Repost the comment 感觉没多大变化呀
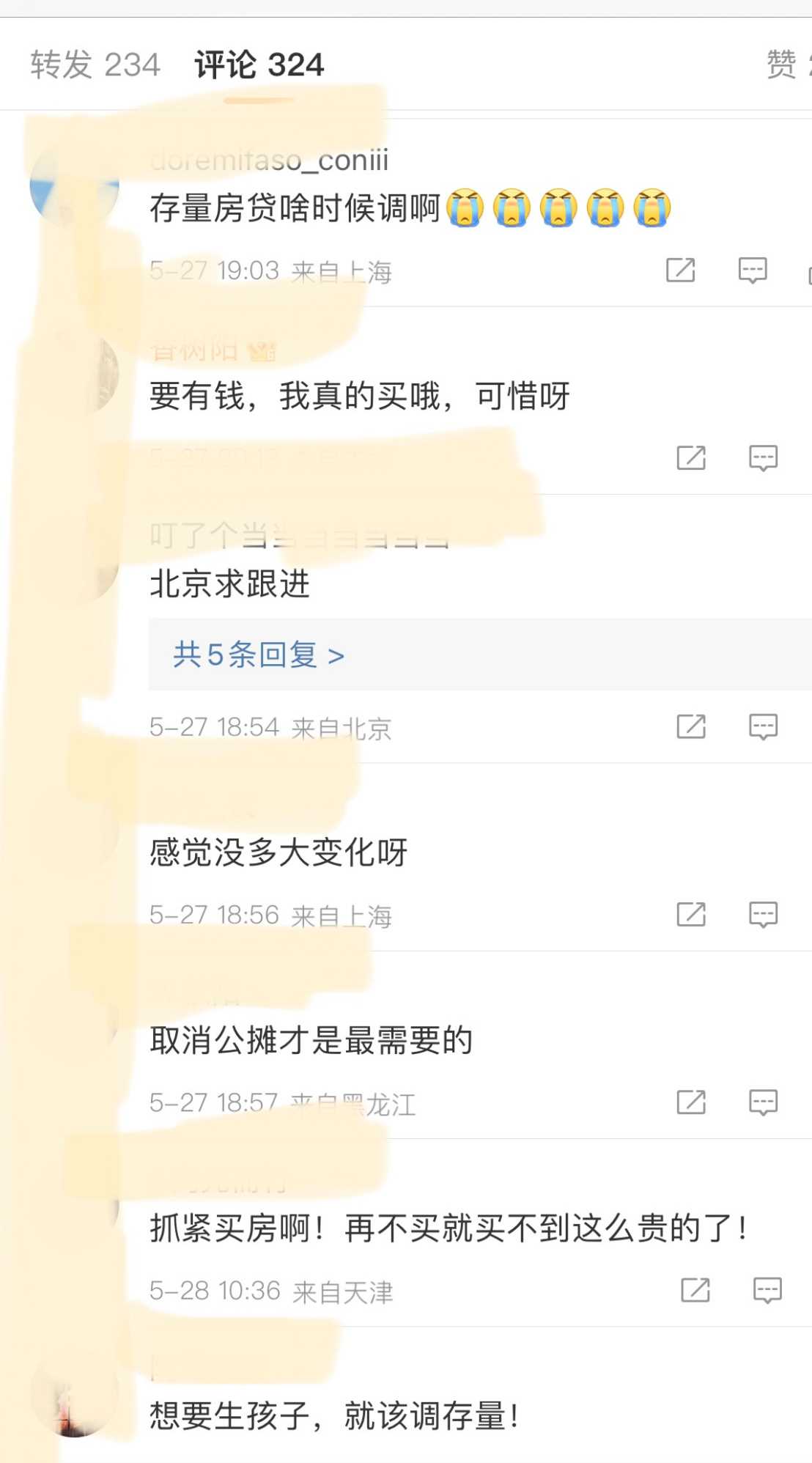 click(x=691, y=914)
